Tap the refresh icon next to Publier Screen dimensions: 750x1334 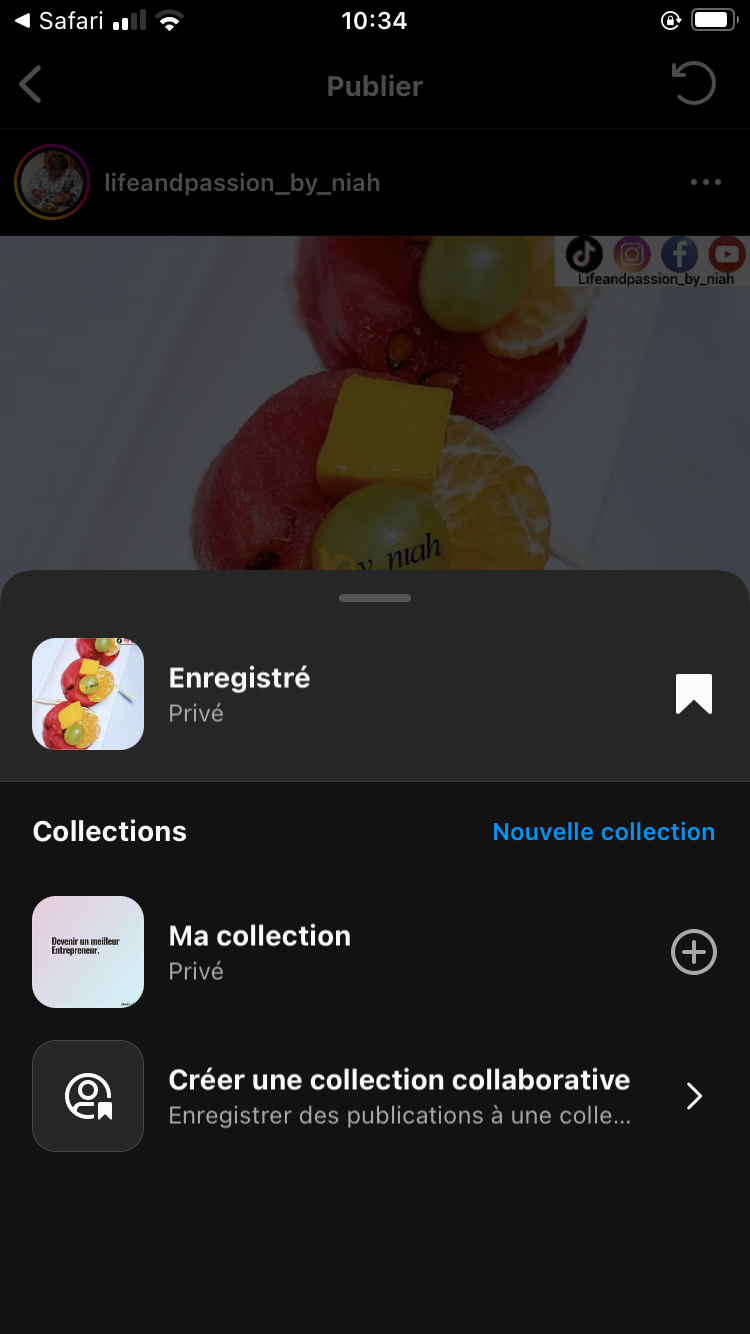[693, 84]
